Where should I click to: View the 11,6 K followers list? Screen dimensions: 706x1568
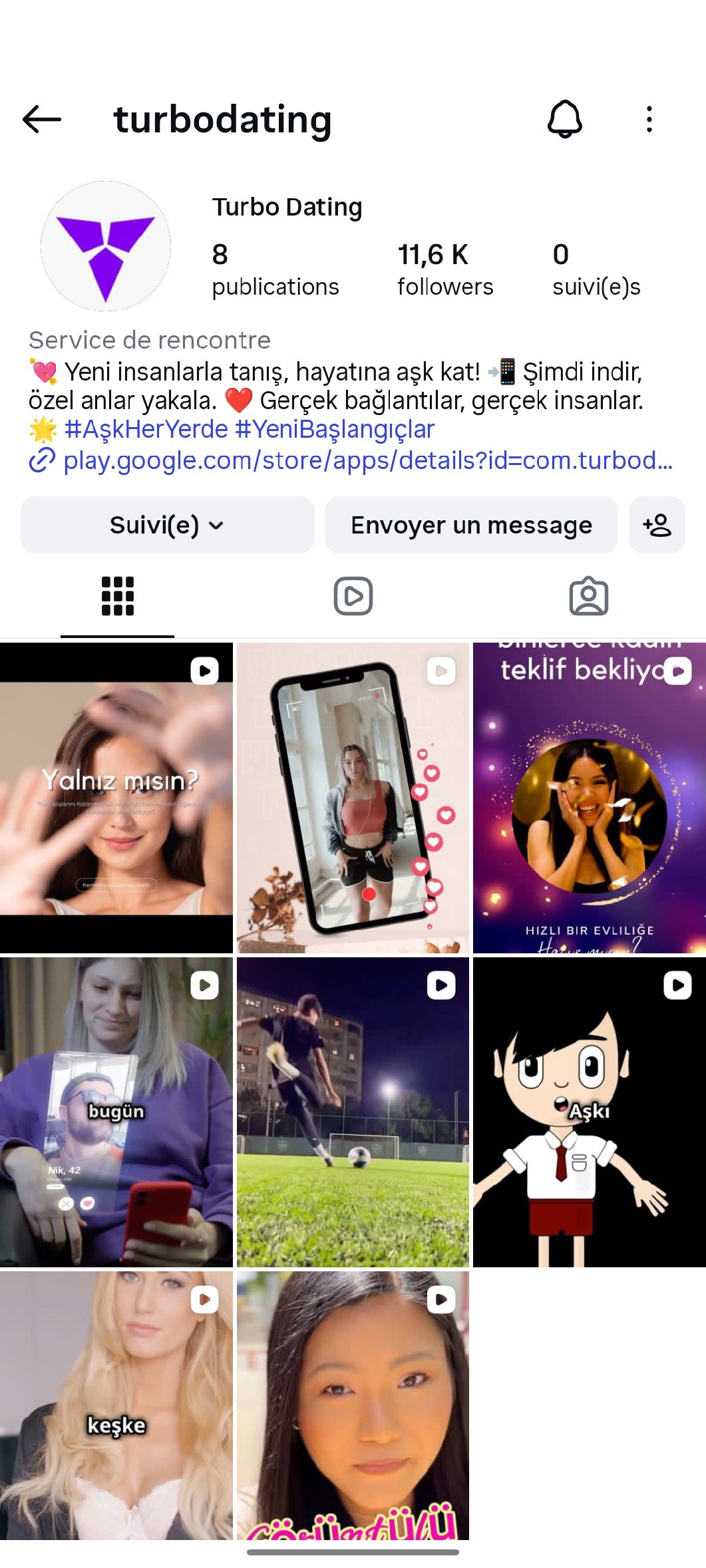(444, 269)
